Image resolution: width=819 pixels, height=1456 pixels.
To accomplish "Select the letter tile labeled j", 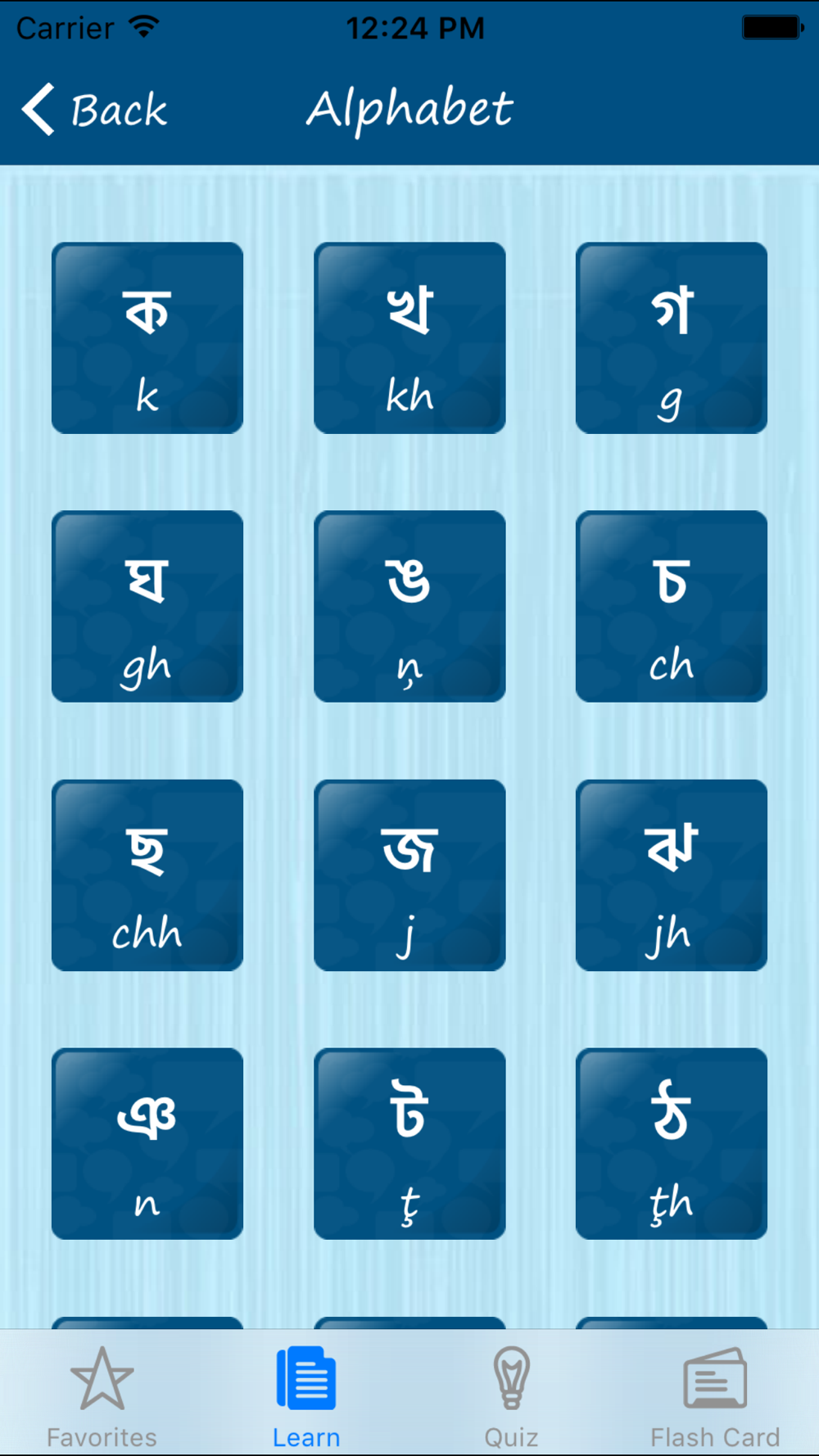I will click(409, 875).
